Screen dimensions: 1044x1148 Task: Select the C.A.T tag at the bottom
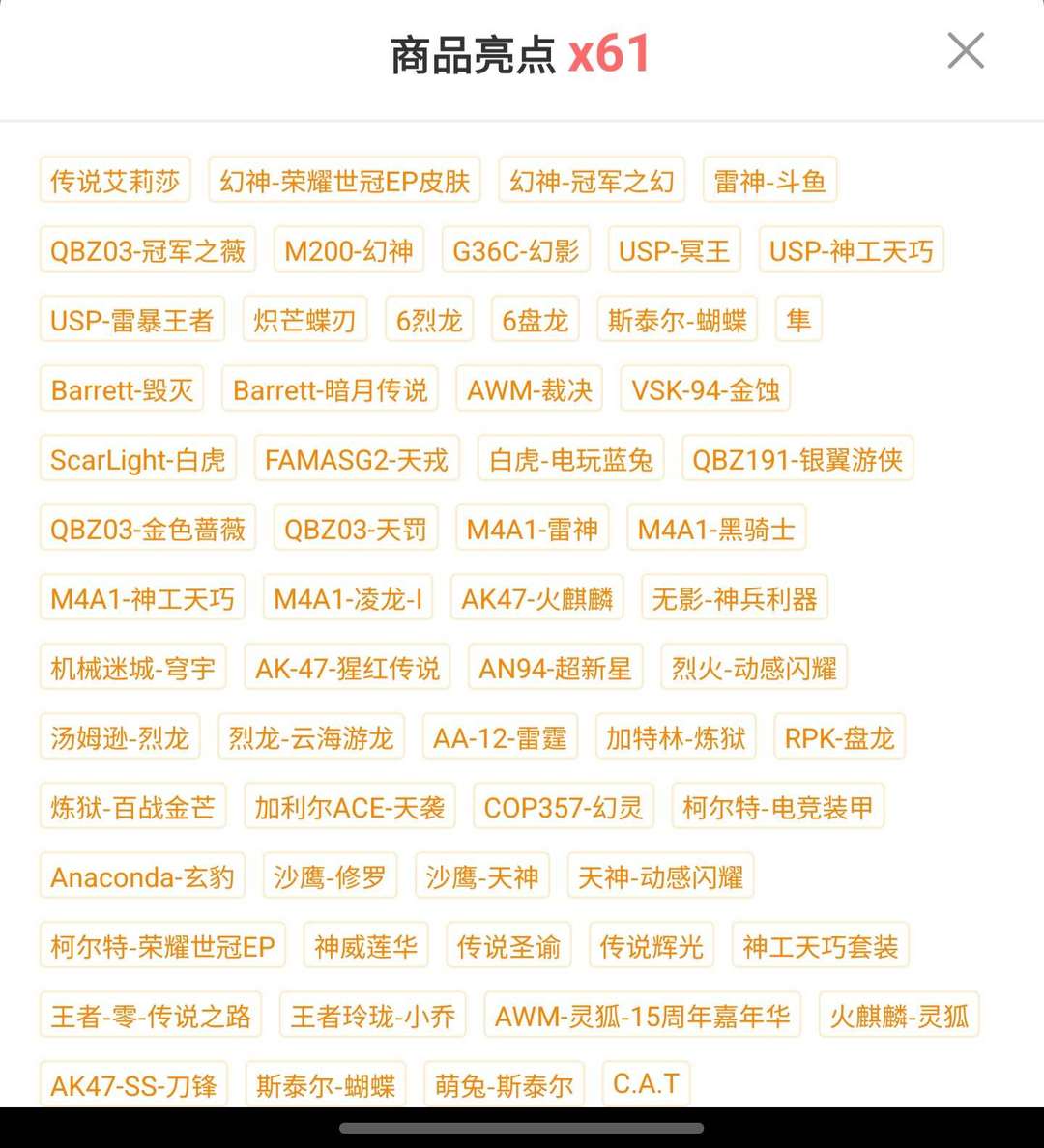tap(646, 1083)
